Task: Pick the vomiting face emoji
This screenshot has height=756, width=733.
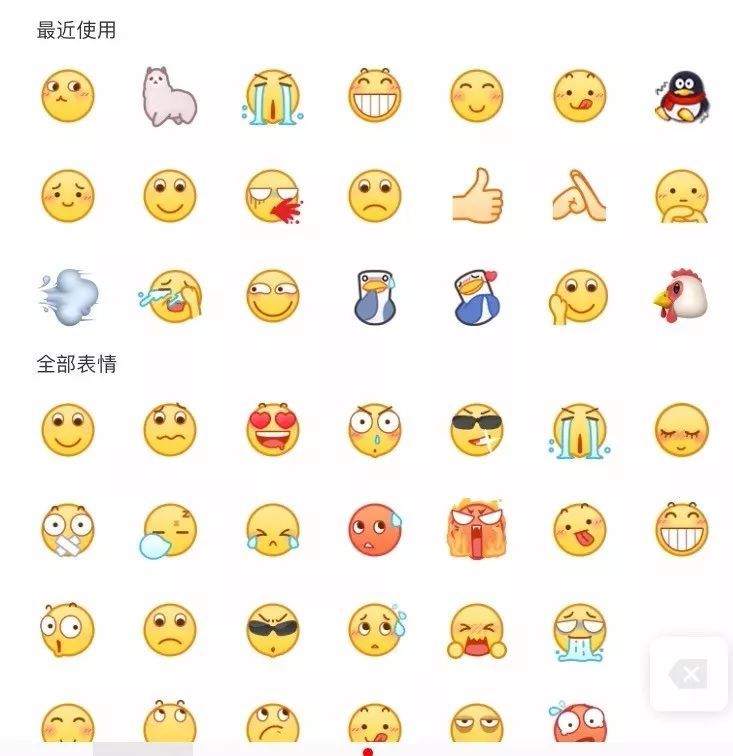Action: pos(579,631)
